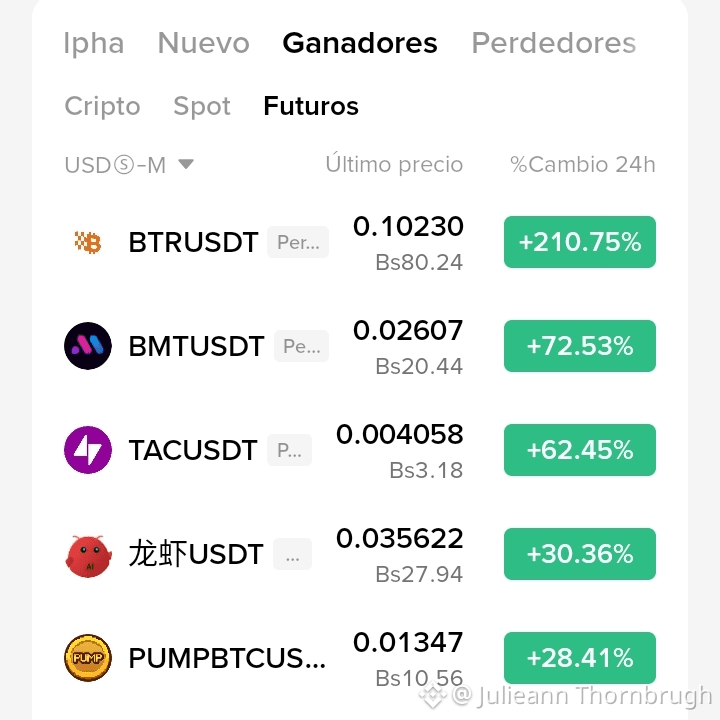Open the BTRUSDT futures row
This screenshot has width=720, height=720.
tap(360, 242)
